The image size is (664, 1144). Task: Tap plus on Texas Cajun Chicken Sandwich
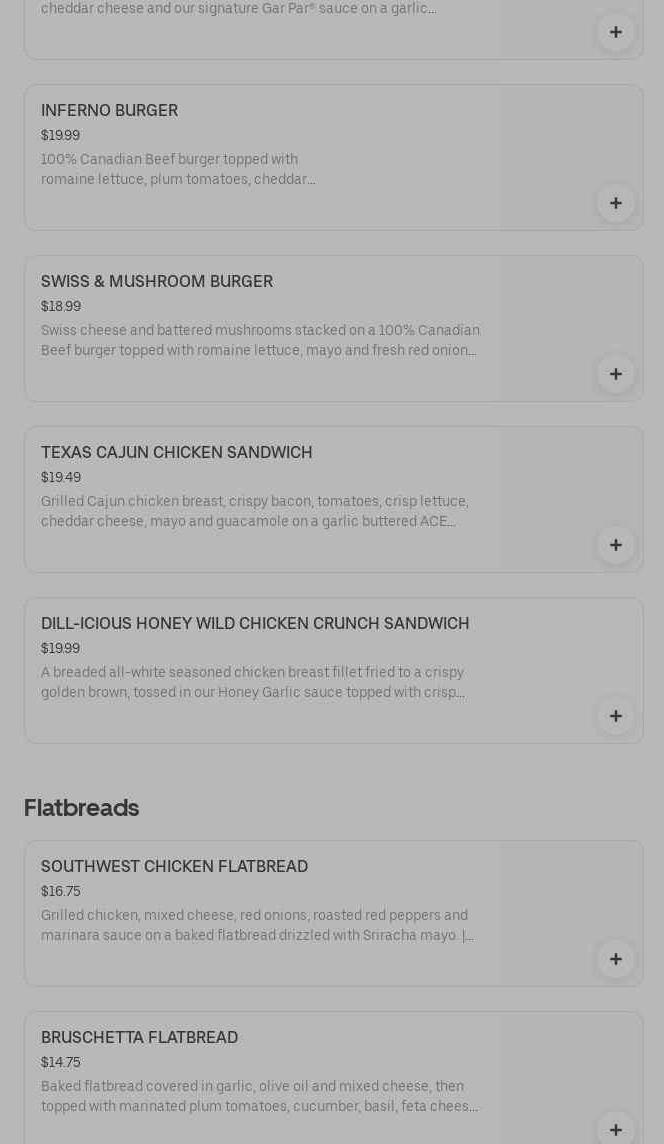point(615,545)
